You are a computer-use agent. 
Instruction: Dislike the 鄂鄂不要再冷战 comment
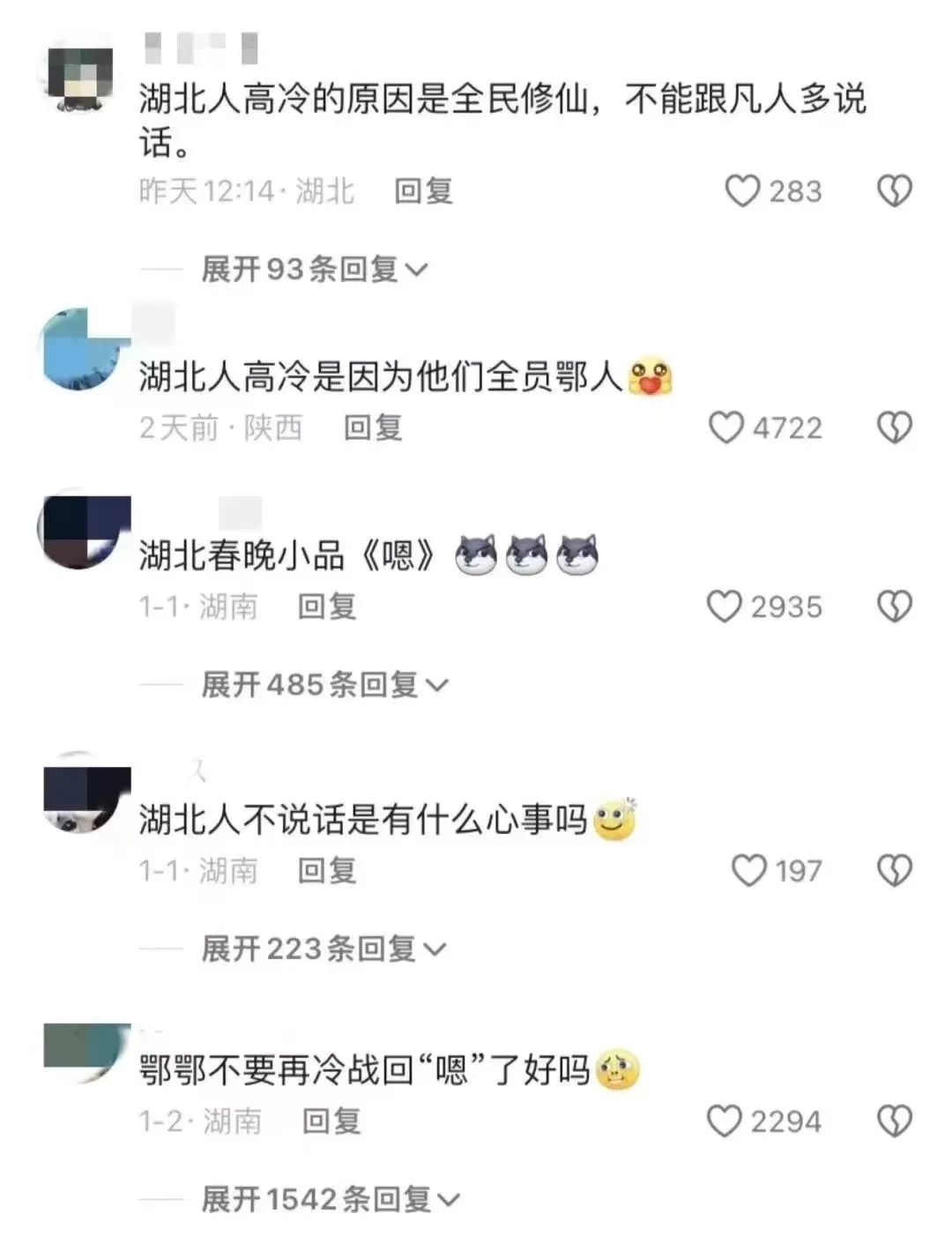click(894, 1121)
